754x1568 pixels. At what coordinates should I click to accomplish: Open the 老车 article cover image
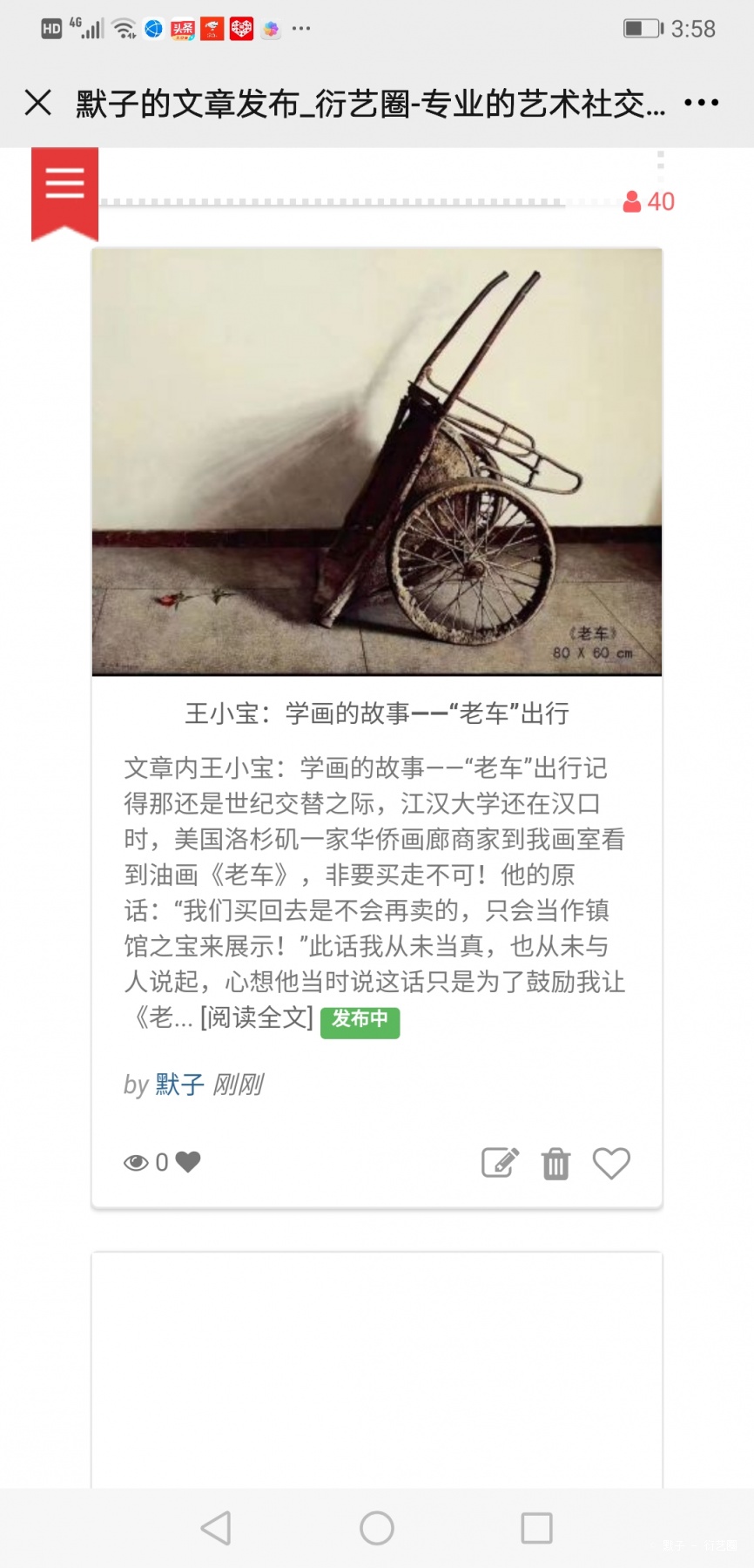pos(377,462)
